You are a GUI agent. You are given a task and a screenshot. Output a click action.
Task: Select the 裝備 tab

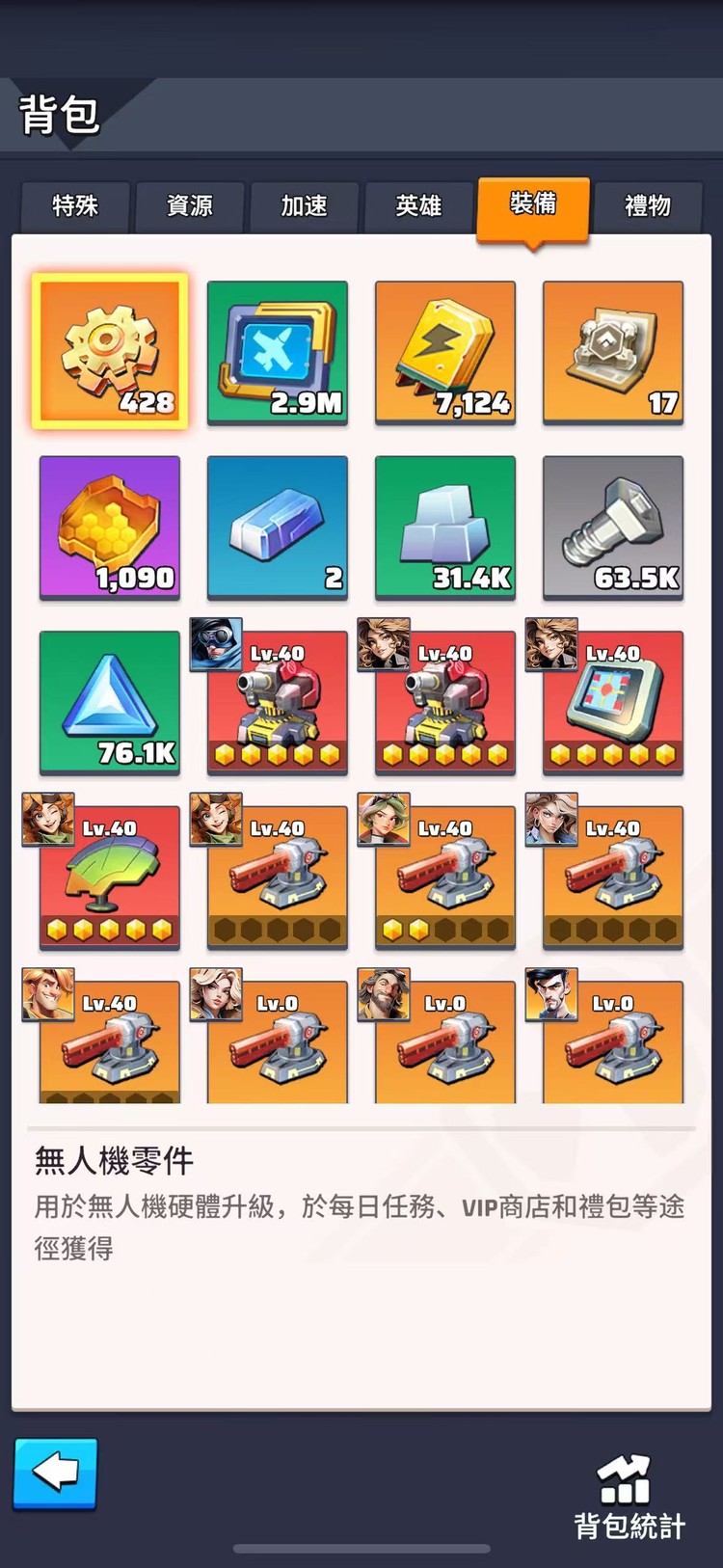tap(532, 204)
